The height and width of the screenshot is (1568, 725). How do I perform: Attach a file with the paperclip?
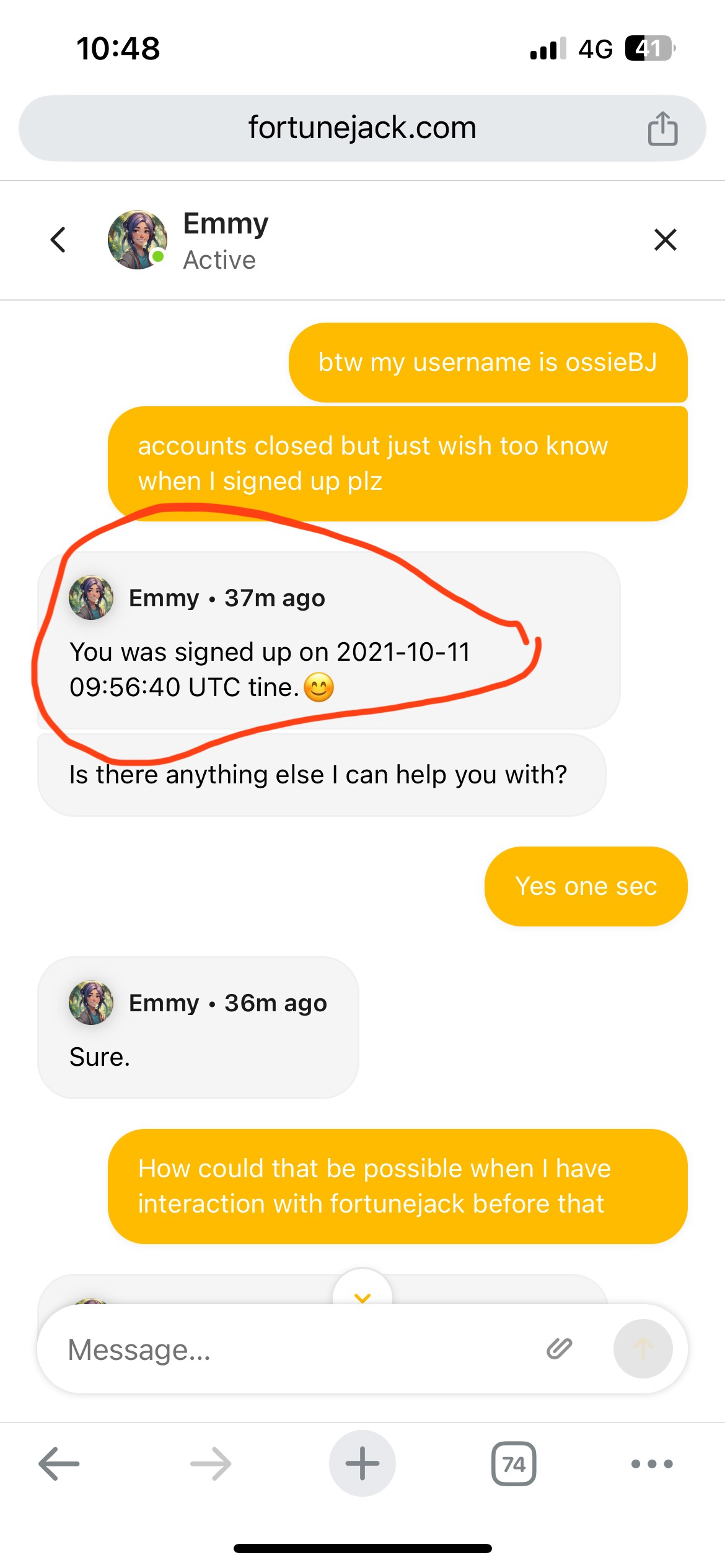[559, 1349]
